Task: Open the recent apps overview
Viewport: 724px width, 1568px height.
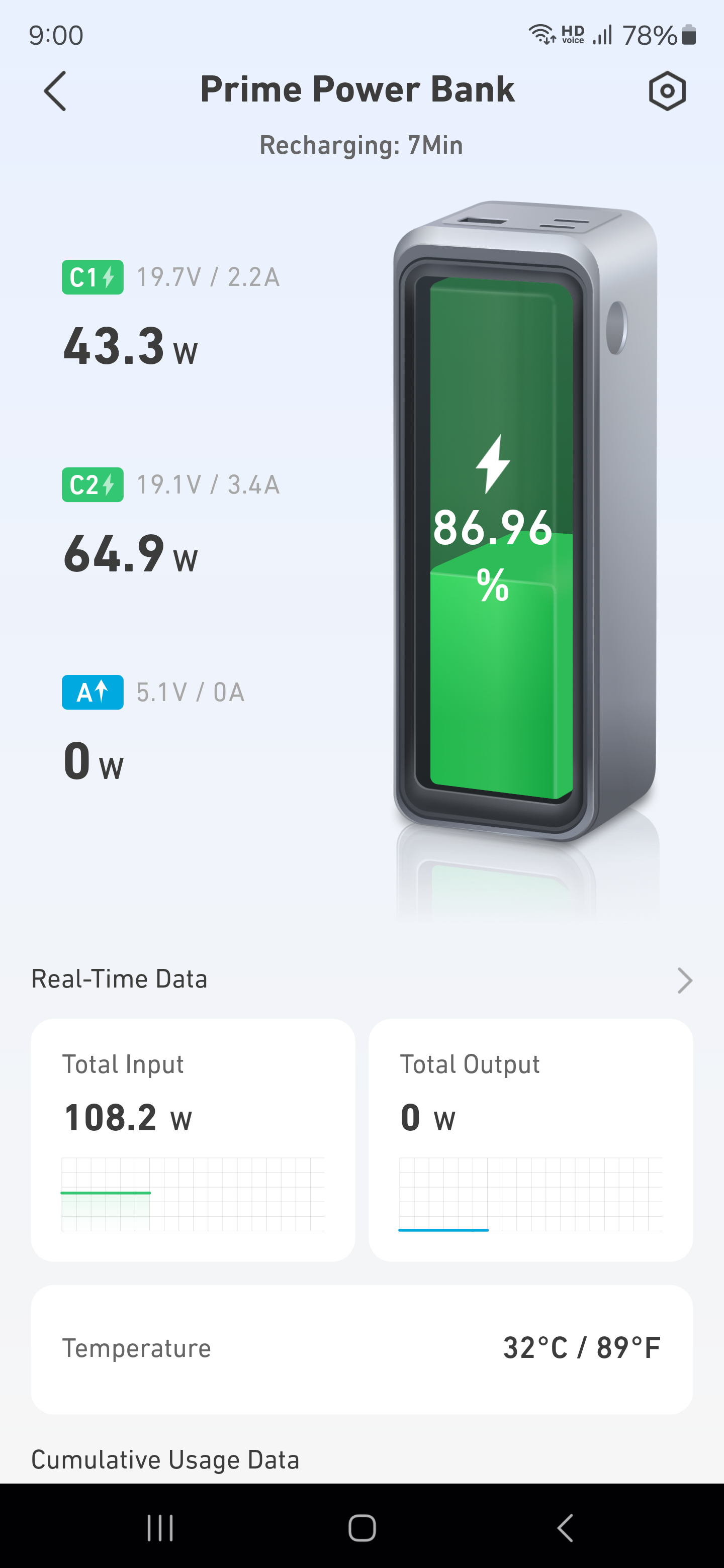Action: tap(160, 1527)
